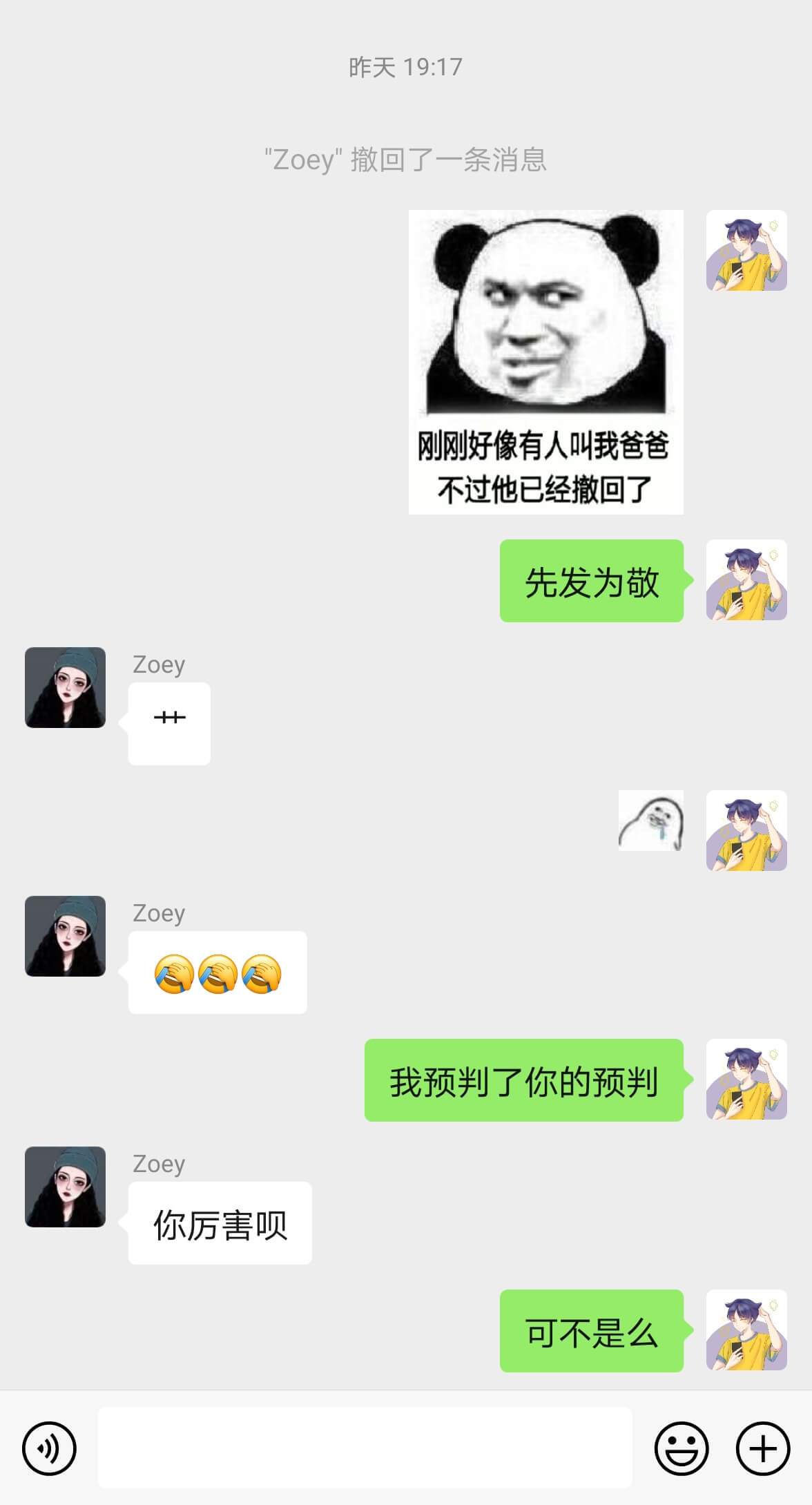View the drooling seal sticker
The image size is (812, 1505).
click(x=650, y=821)
